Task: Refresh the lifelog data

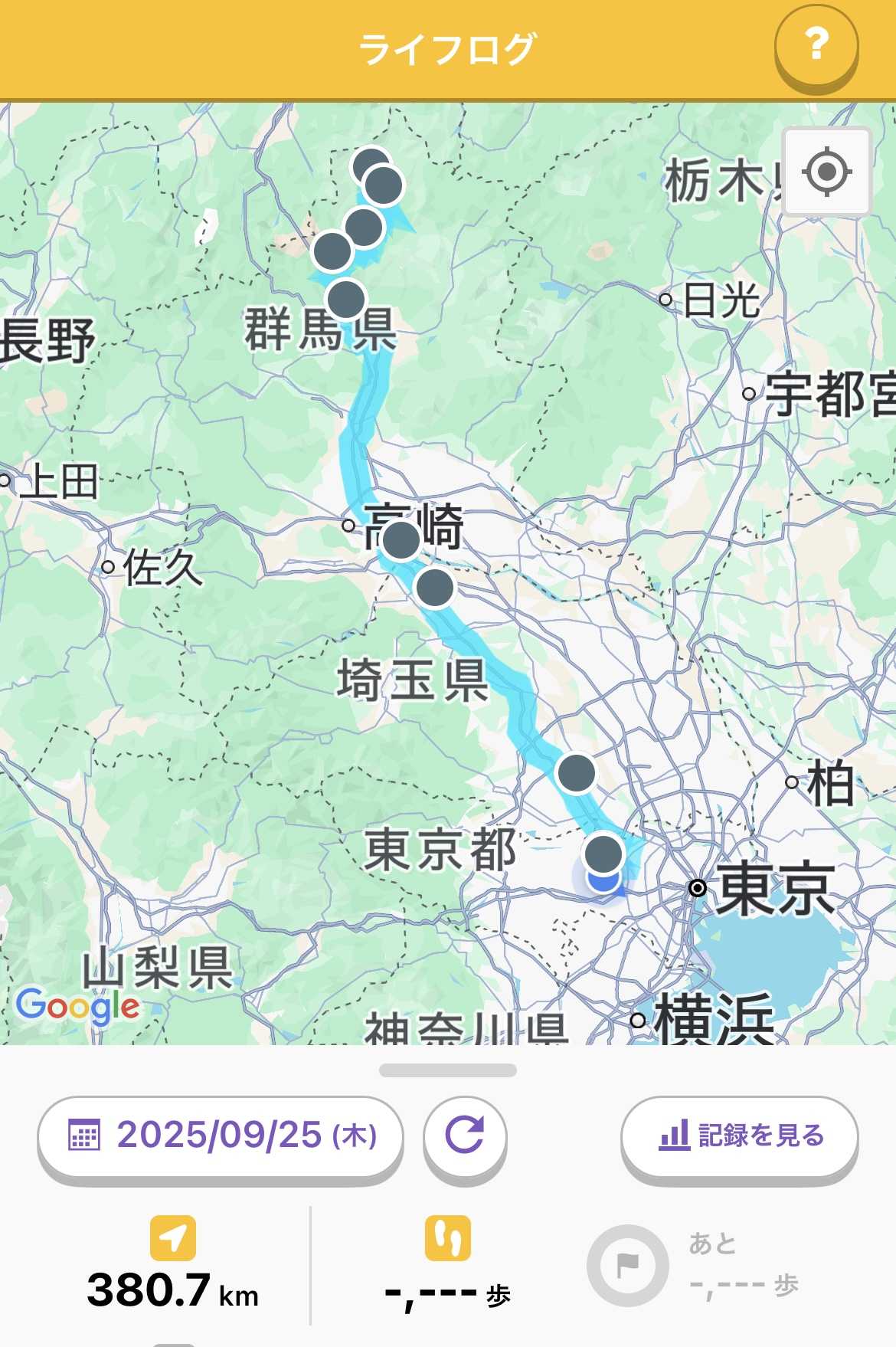Action: click(465, 1136)
